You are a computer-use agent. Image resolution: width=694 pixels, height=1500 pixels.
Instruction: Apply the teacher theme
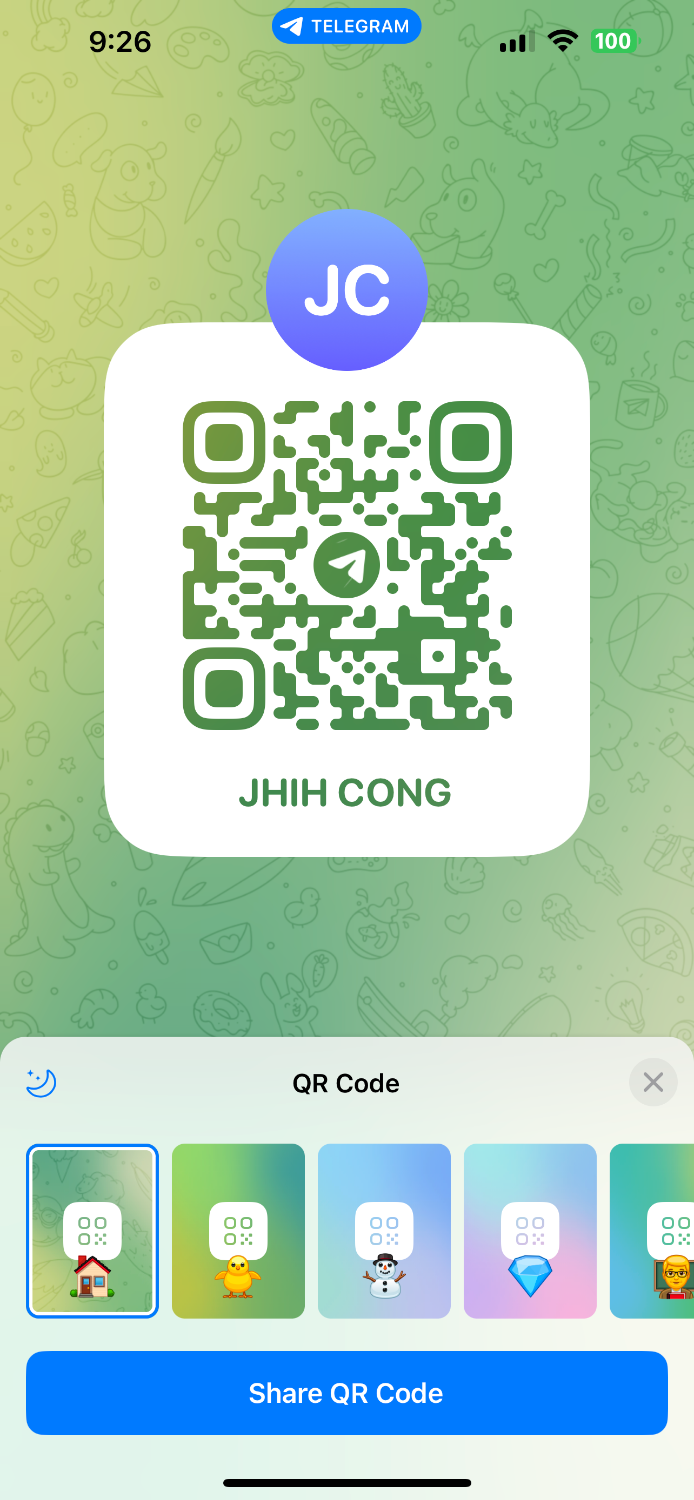click(x=655, y=1231)
